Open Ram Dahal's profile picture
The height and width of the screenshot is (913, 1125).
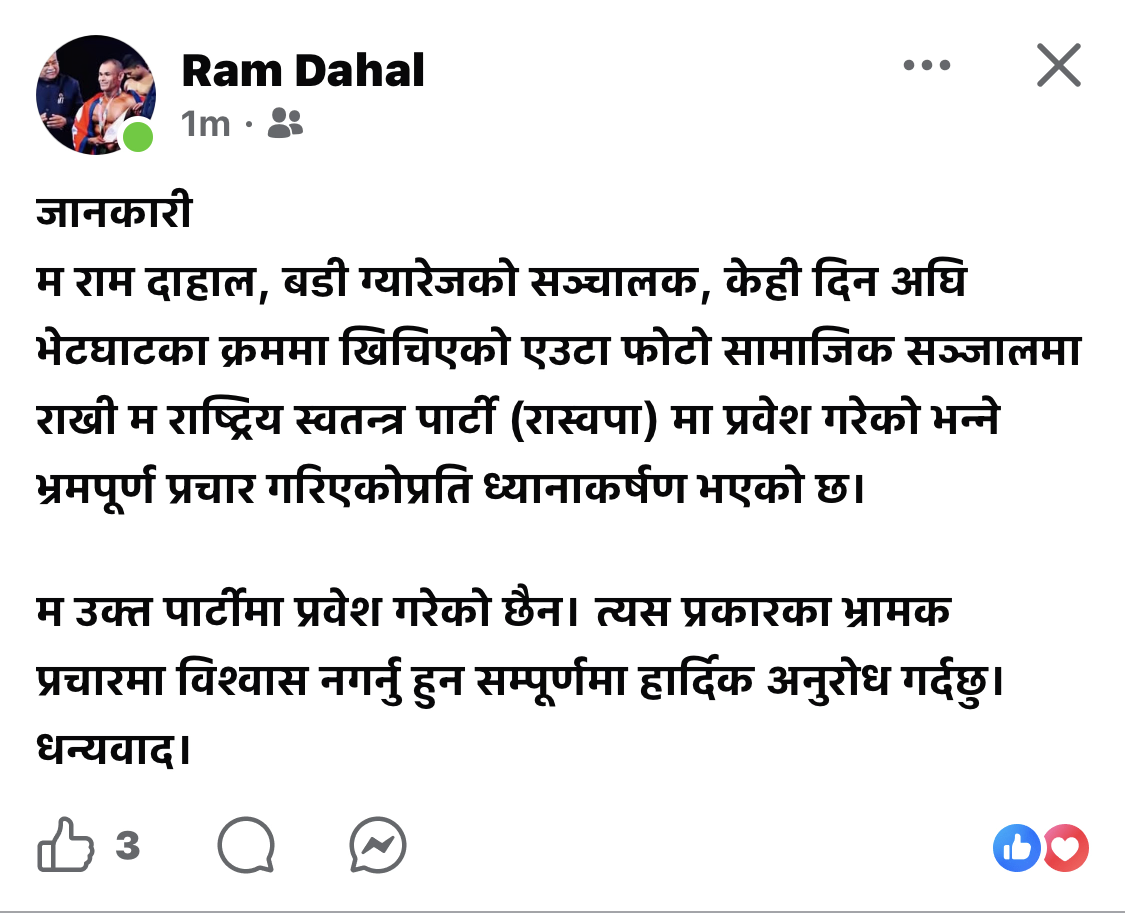tap(95, 95)
